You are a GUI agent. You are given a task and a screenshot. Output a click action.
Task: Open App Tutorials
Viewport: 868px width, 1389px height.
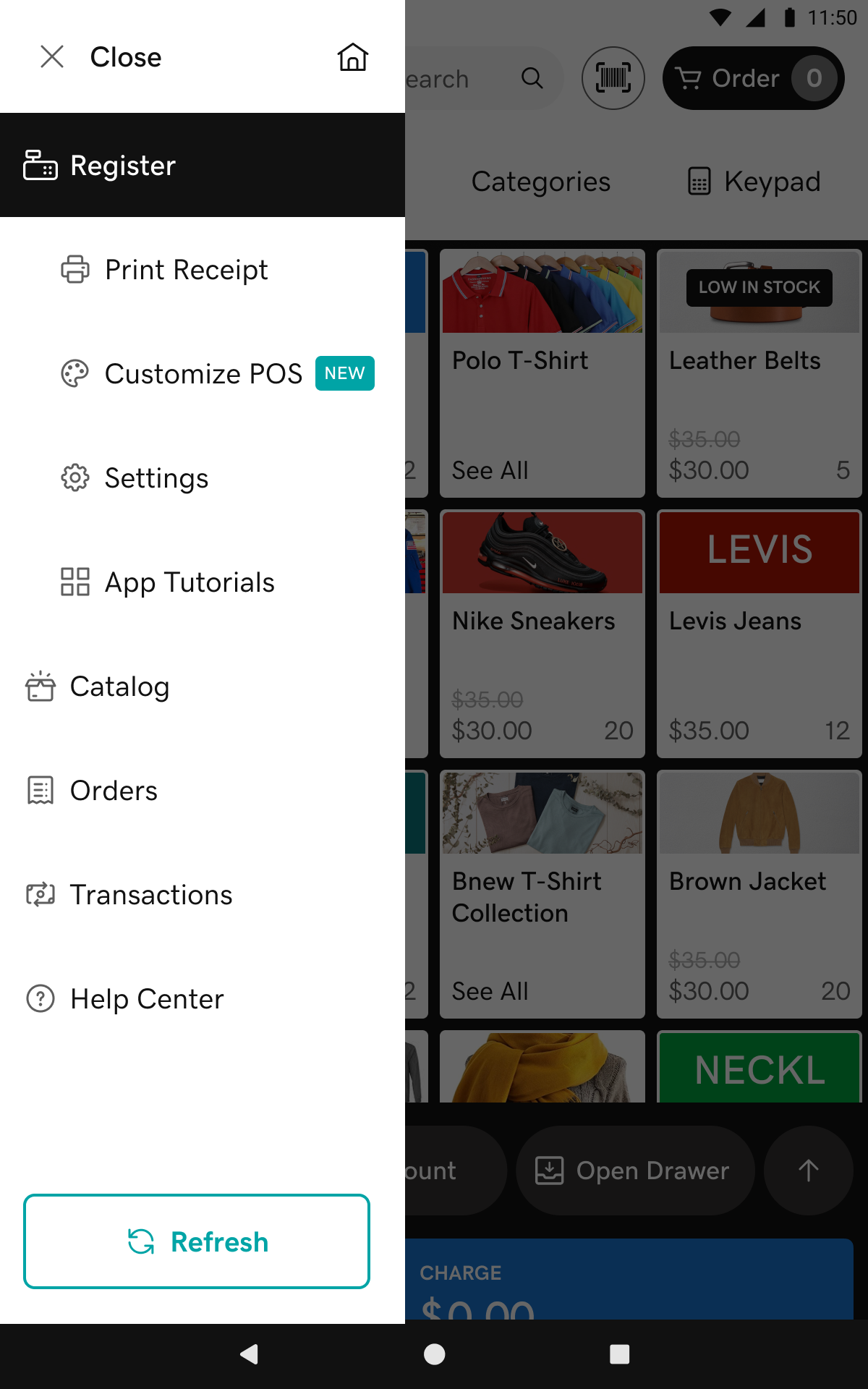[190, 582]
